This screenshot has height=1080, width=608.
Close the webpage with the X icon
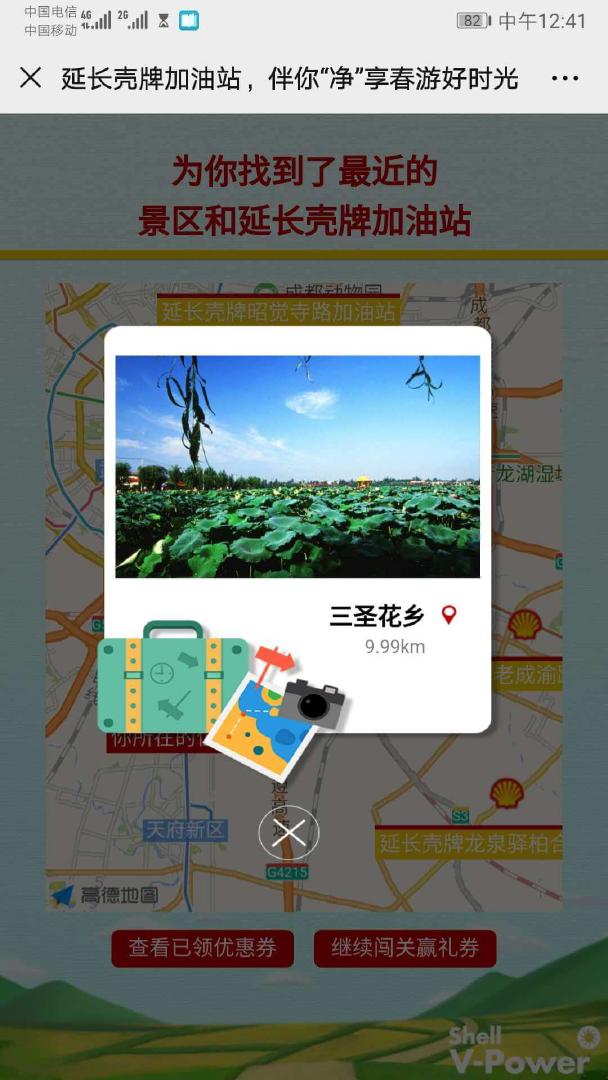pyautogui.click(x=31, y=79)
